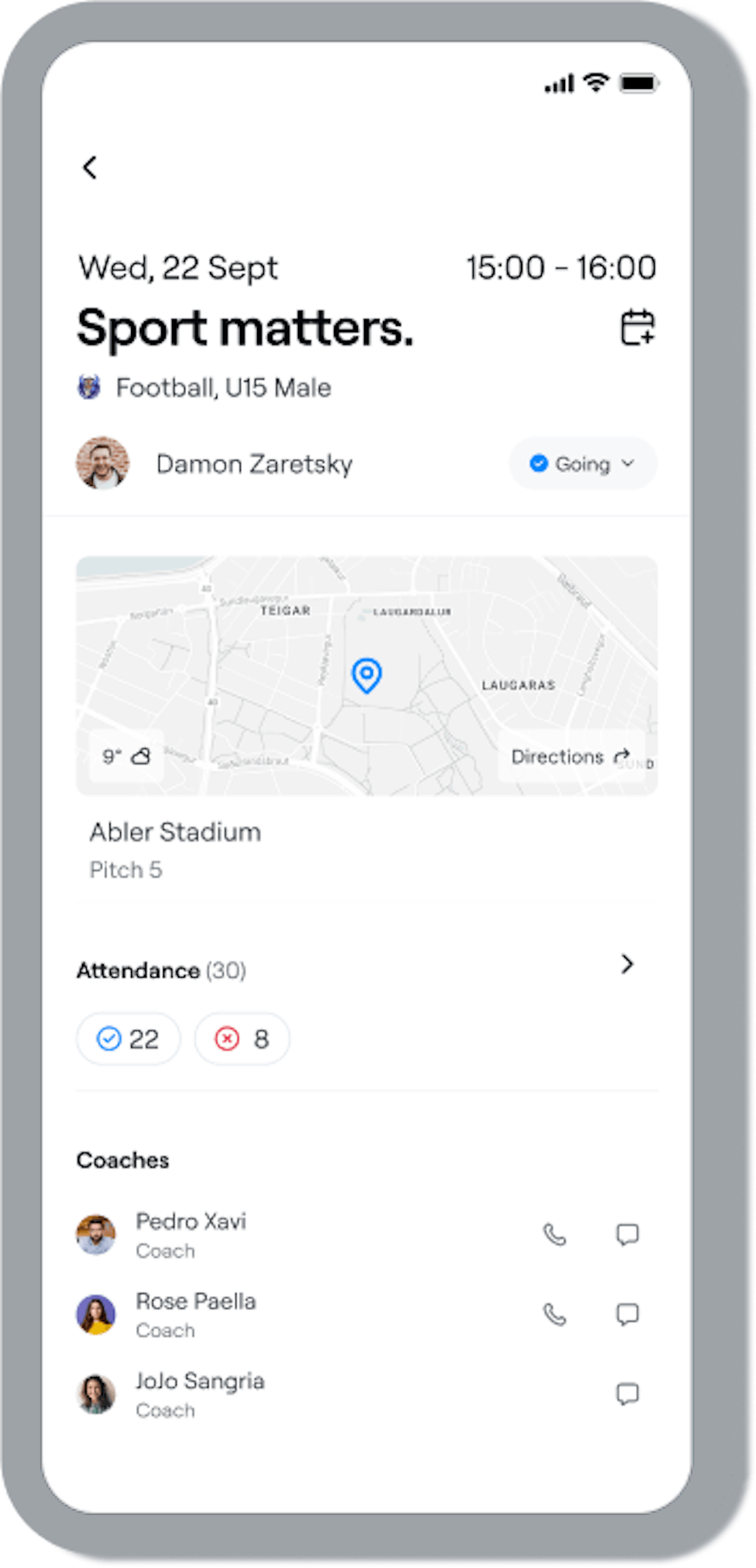756x1568 pixels.
Task: Add event to calendar
Action: pyautogui.click(x=638, y=328)
